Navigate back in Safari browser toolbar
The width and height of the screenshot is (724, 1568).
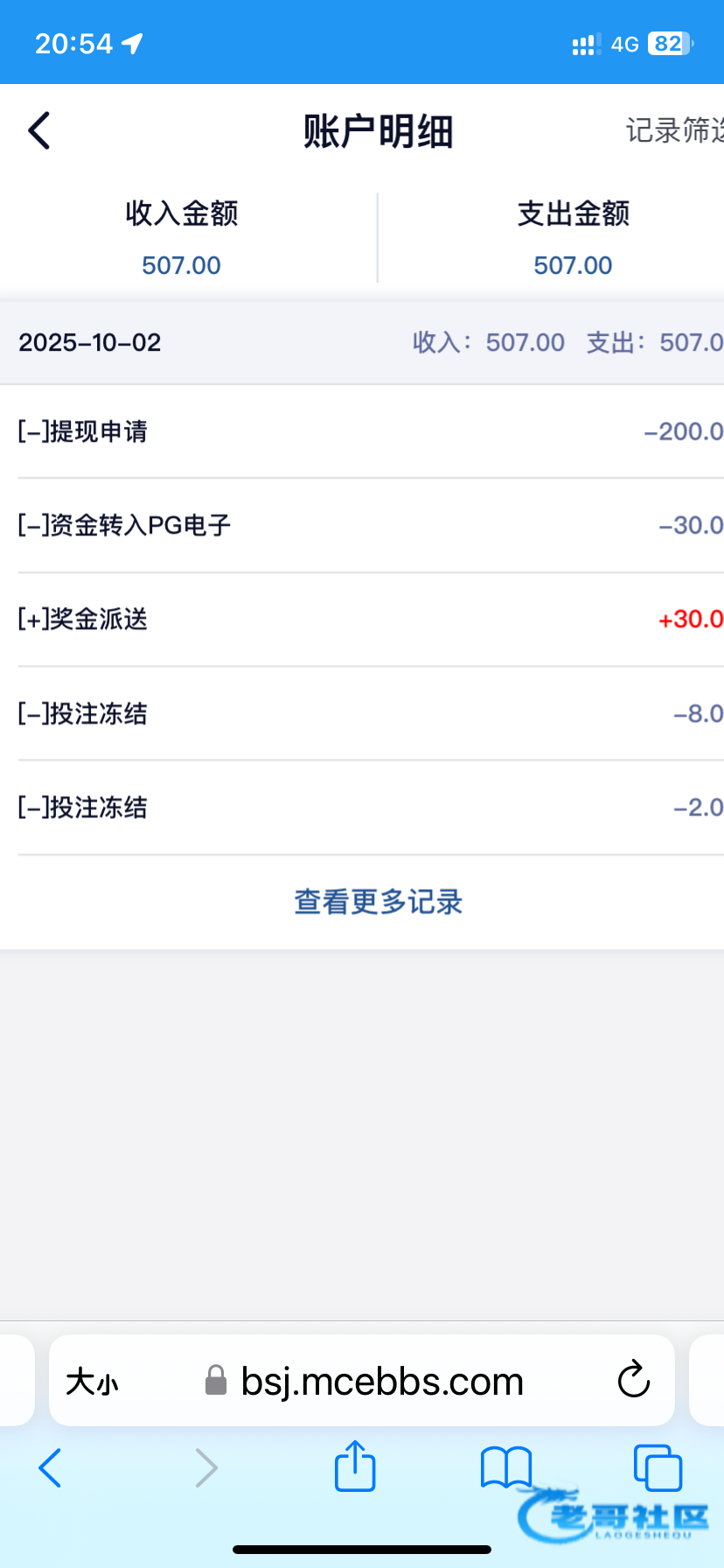coord(51,1467)
